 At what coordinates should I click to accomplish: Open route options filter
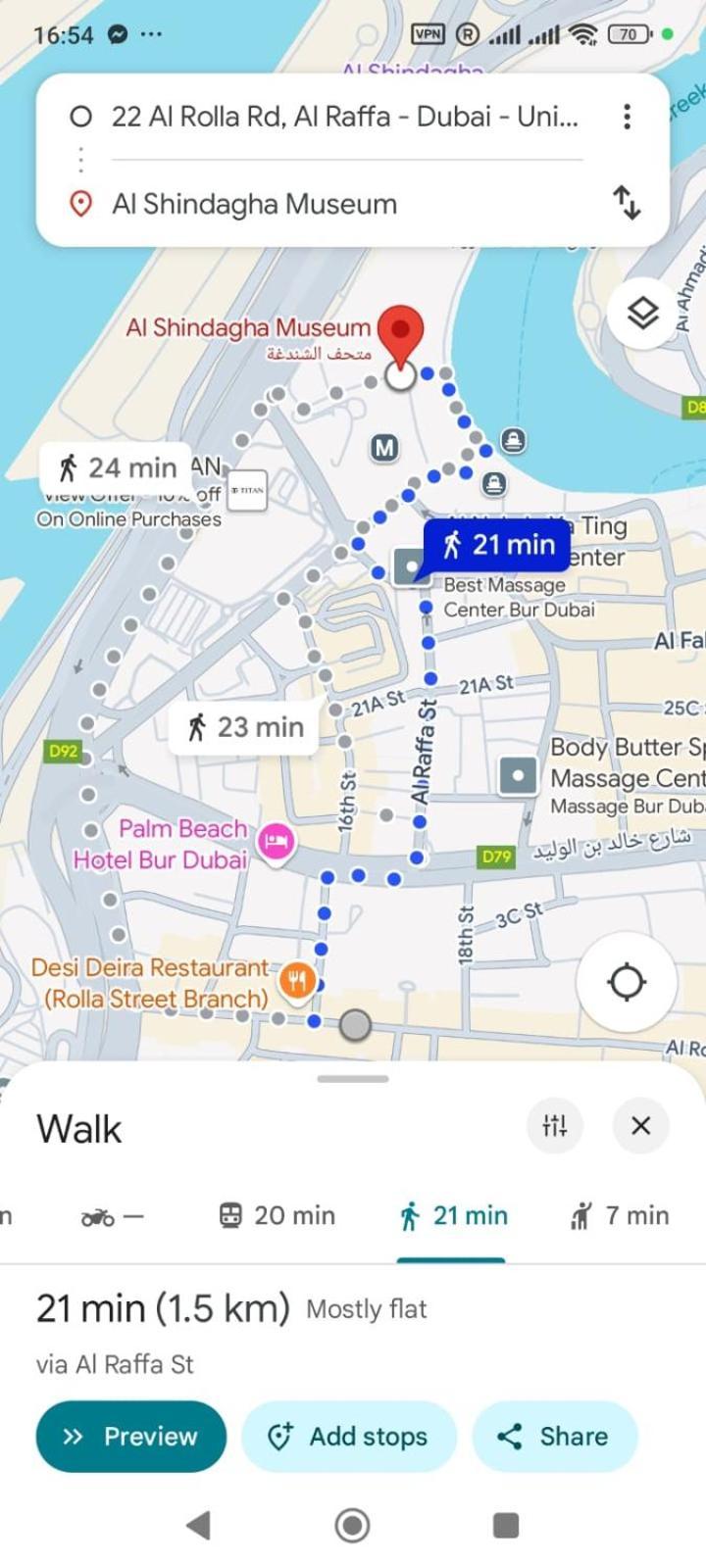(555, 1125)
